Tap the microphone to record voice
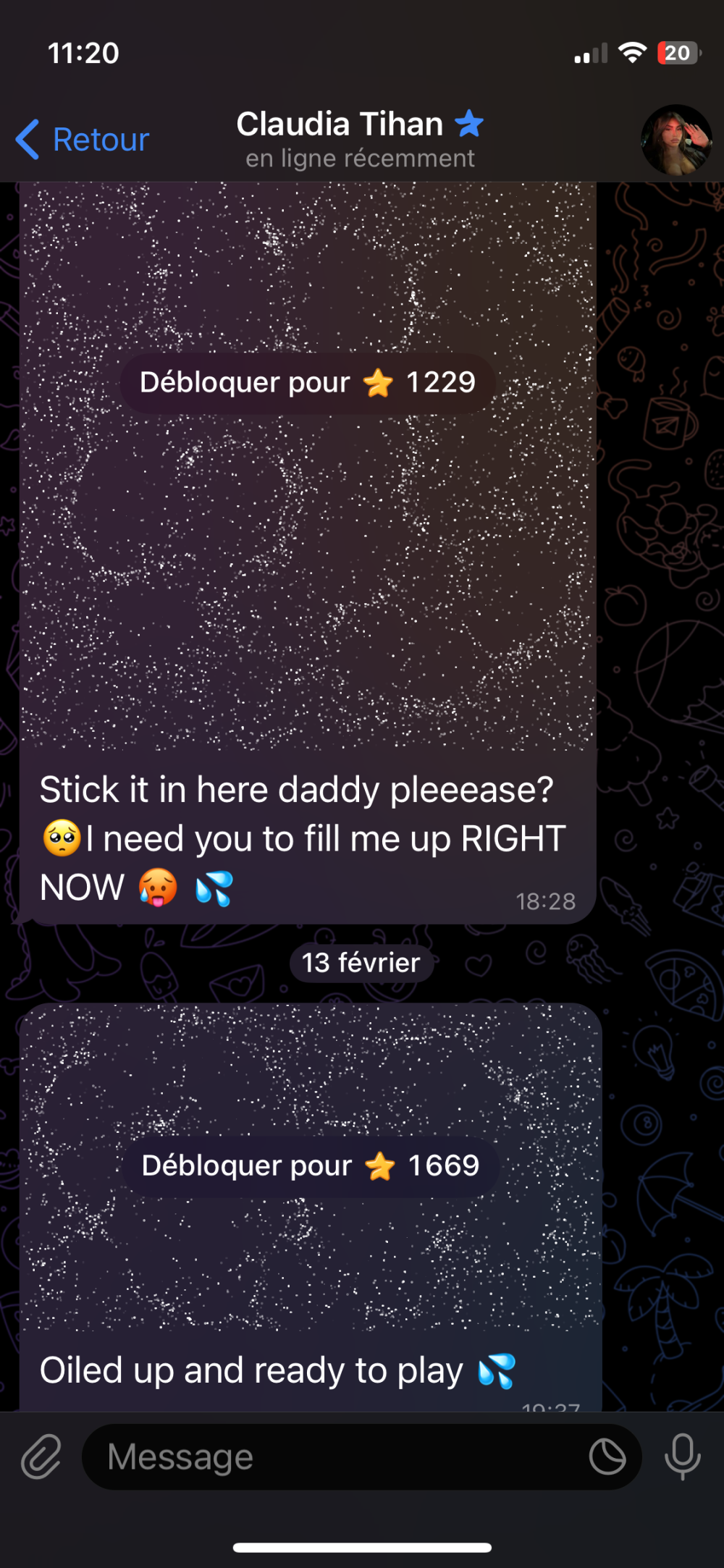The image size is (724, 1568). 682,1457
